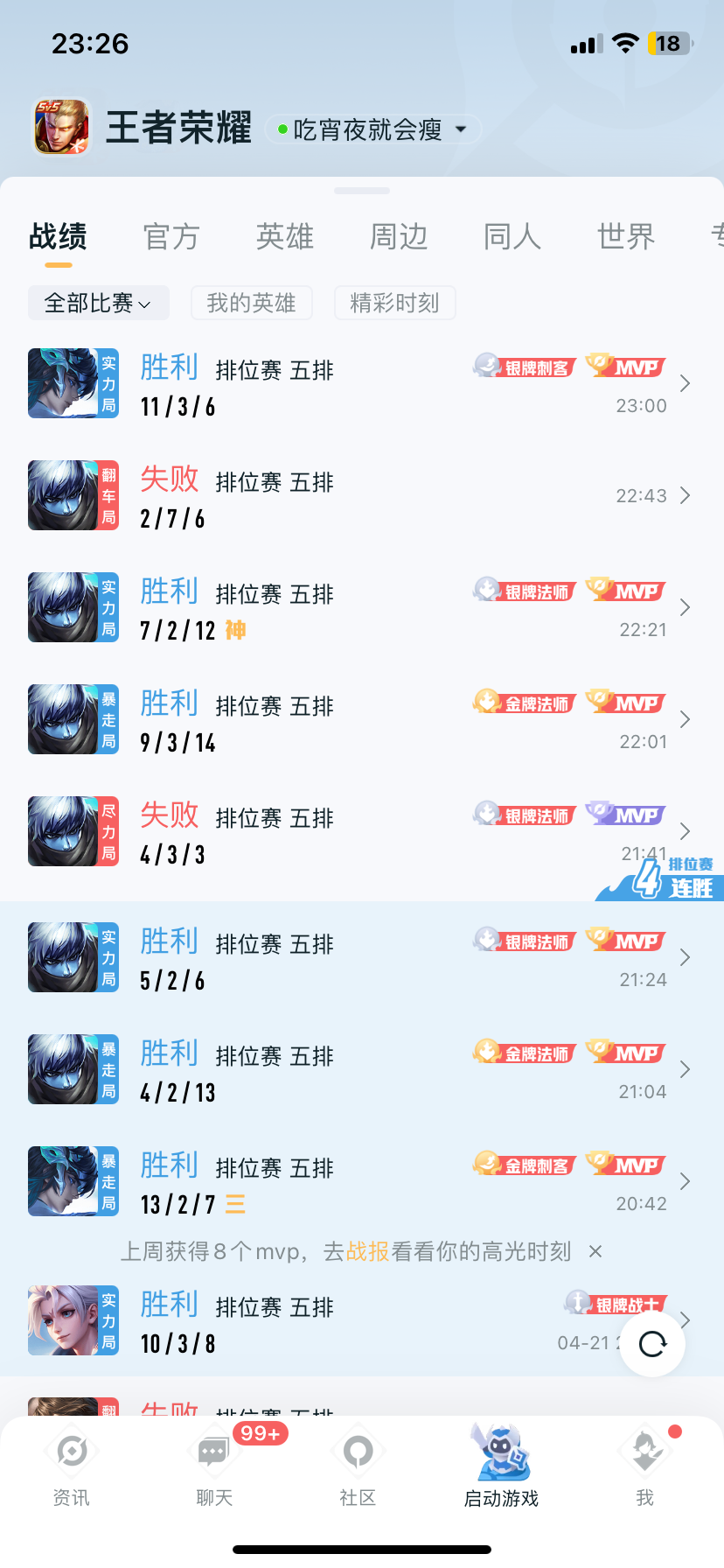Switch to the 世界 tab
724x1568 pixels.
point(626,236)
